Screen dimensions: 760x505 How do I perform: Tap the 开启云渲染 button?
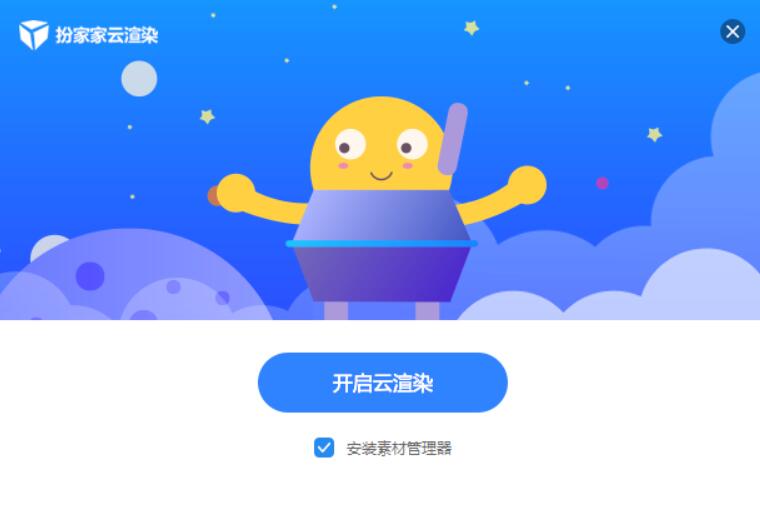382,383
